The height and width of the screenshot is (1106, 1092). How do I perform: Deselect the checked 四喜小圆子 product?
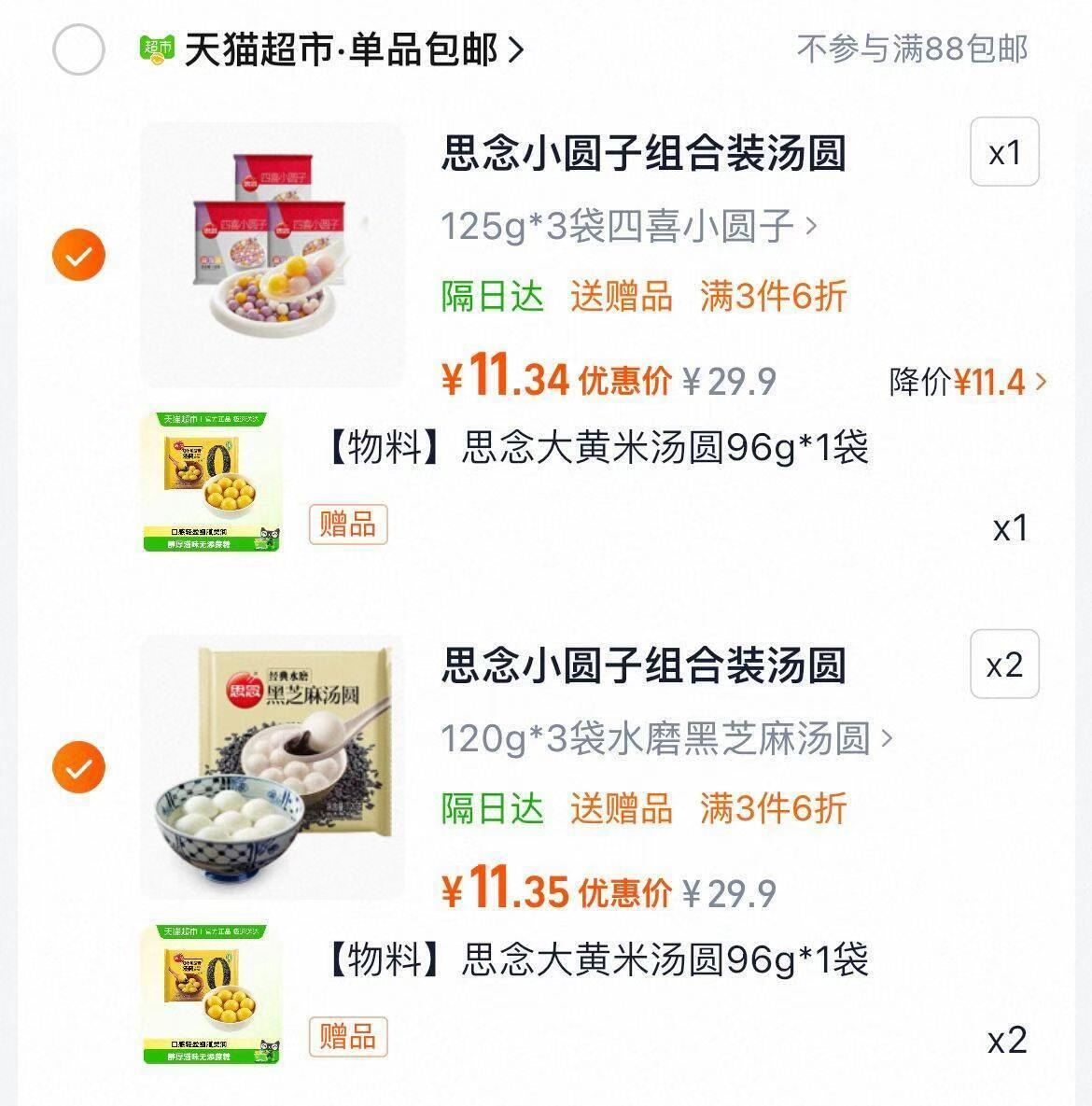(x=79, y=254)
